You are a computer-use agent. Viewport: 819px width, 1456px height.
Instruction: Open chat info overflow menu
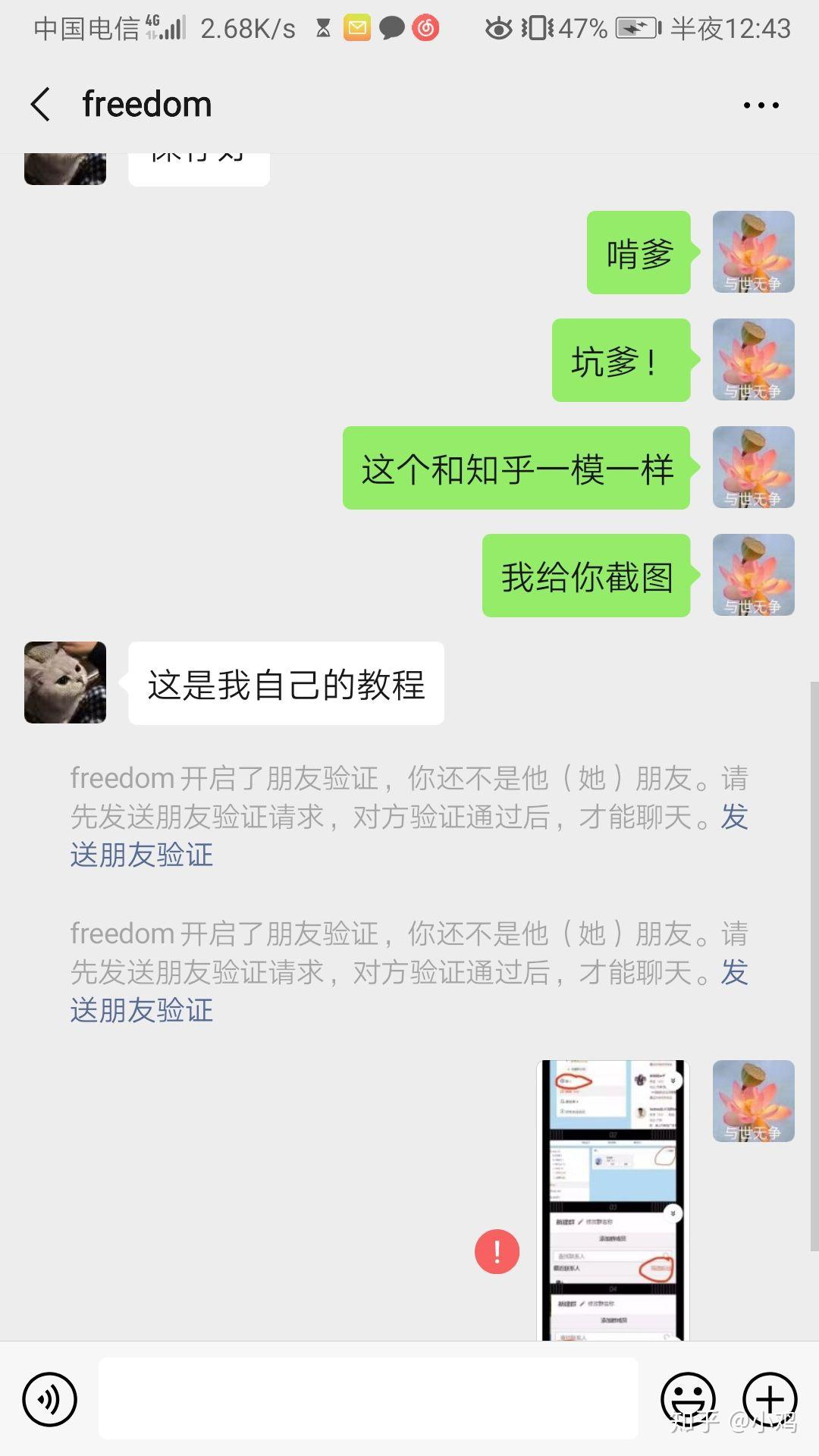pos(761,105)
